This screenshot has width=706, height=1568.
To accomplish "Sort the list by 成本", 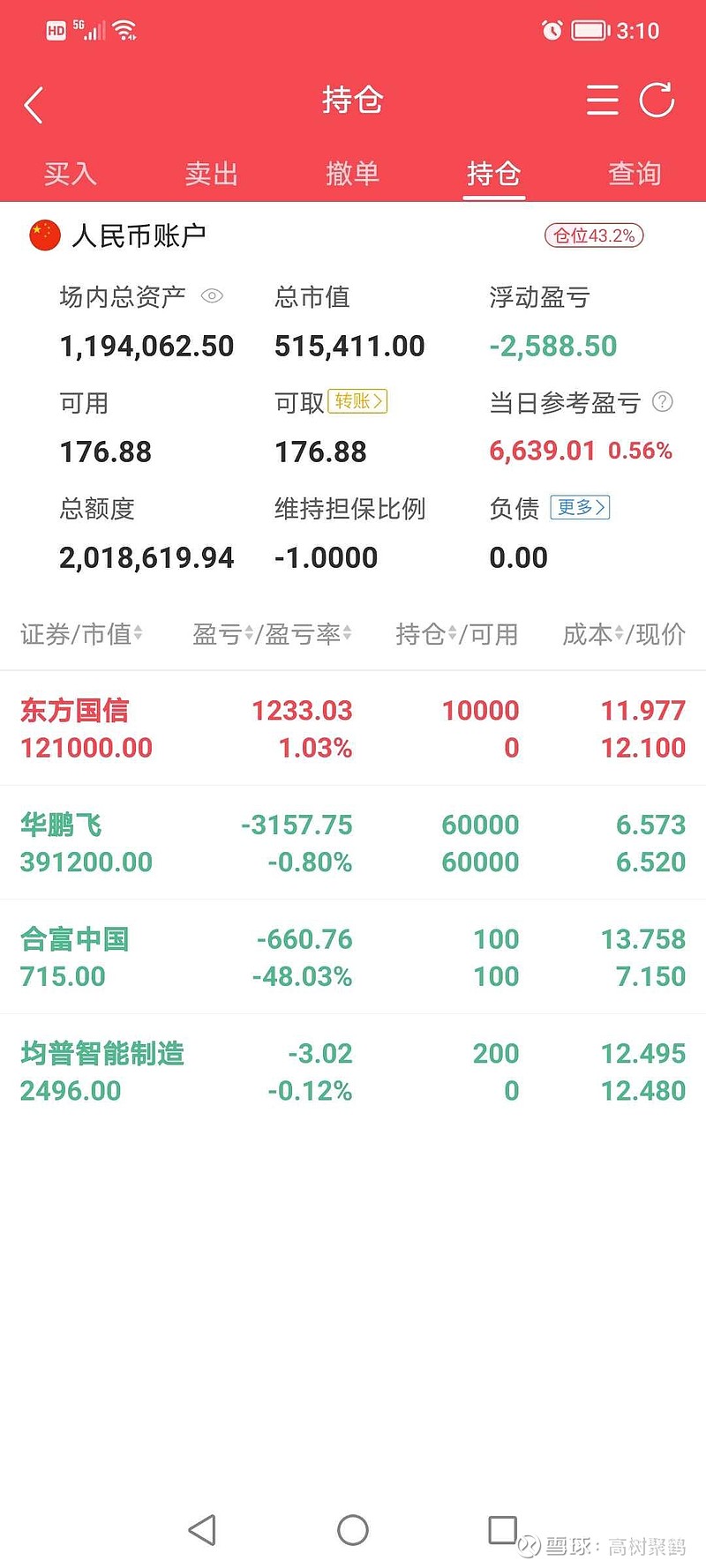I will (593, 634).
